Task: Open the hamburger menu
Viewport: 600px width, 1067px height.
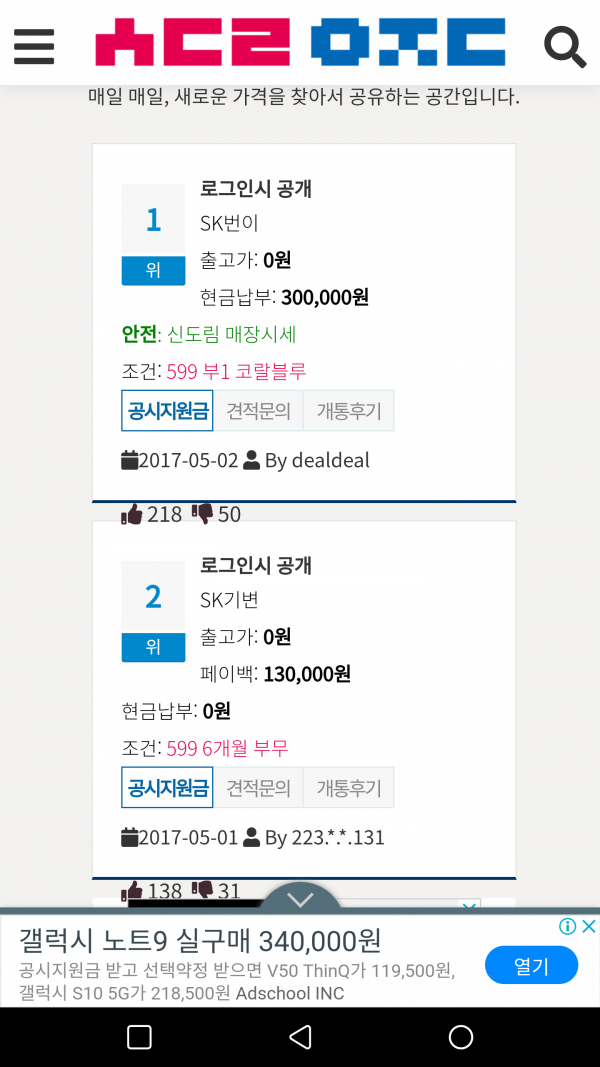Action: pyautogui.click(x=34, y=46)
